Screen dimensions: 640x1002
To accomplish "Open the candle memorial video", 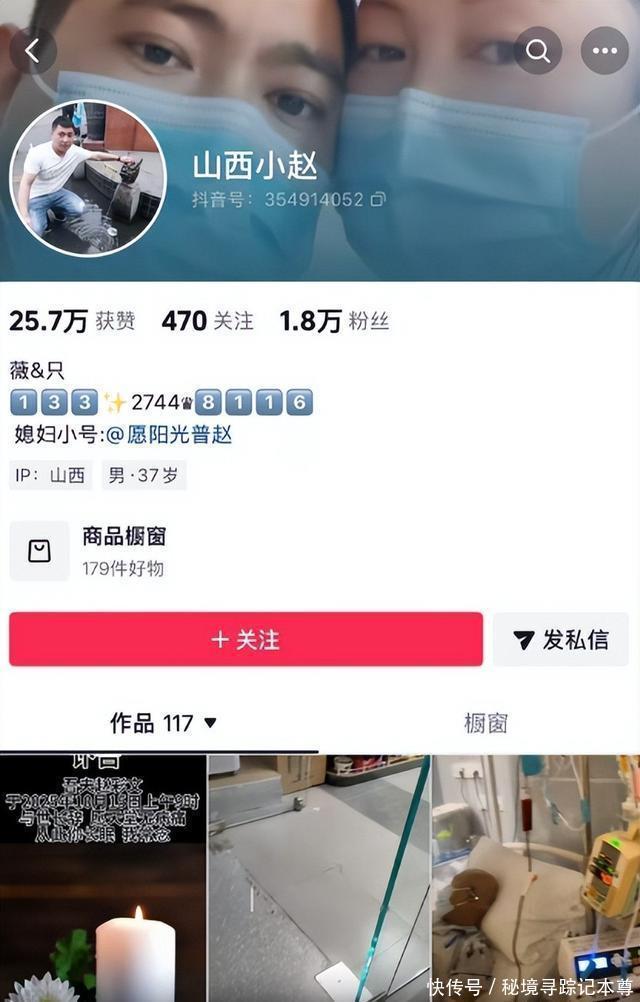I will click(x=102, y=878).
